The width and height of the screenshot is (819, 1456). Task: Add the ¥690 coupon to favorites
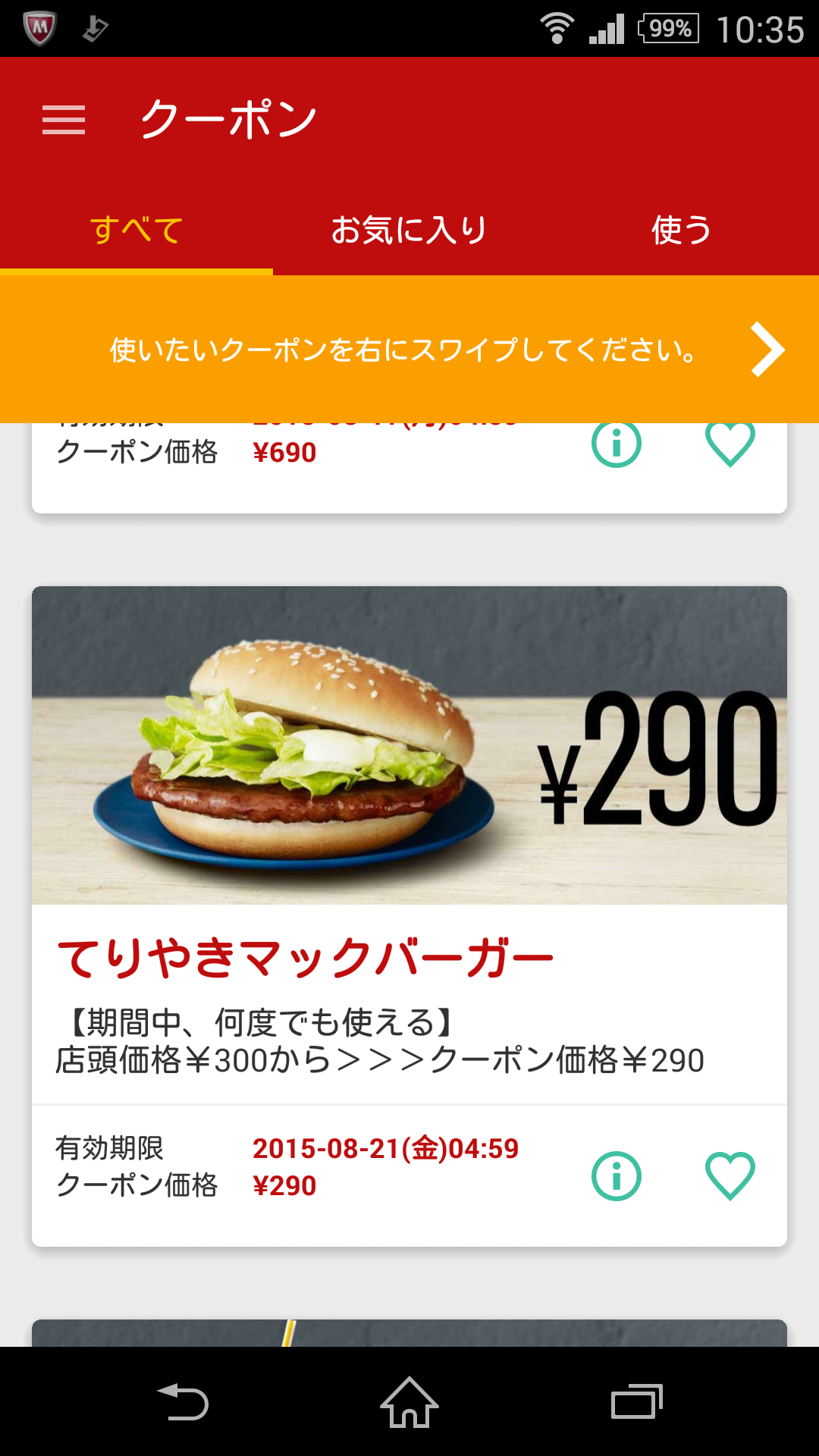pyautogui.click(x=730, y=445)
